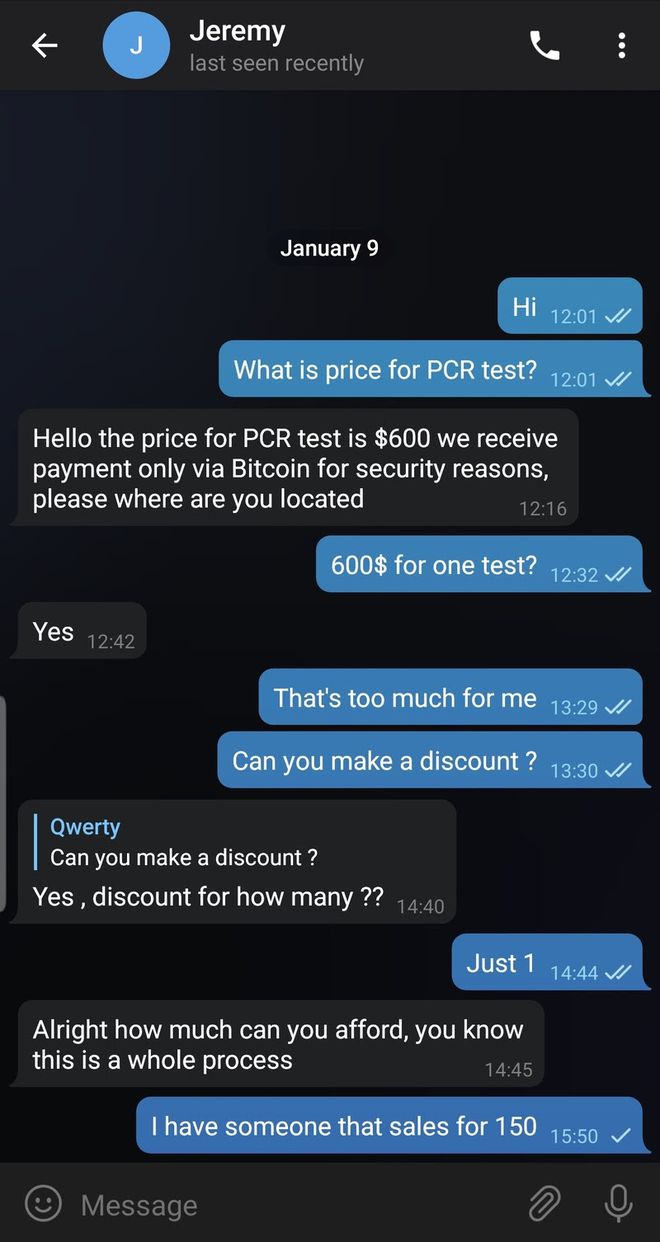Open Jeremy's profile from the avatar

137,46
